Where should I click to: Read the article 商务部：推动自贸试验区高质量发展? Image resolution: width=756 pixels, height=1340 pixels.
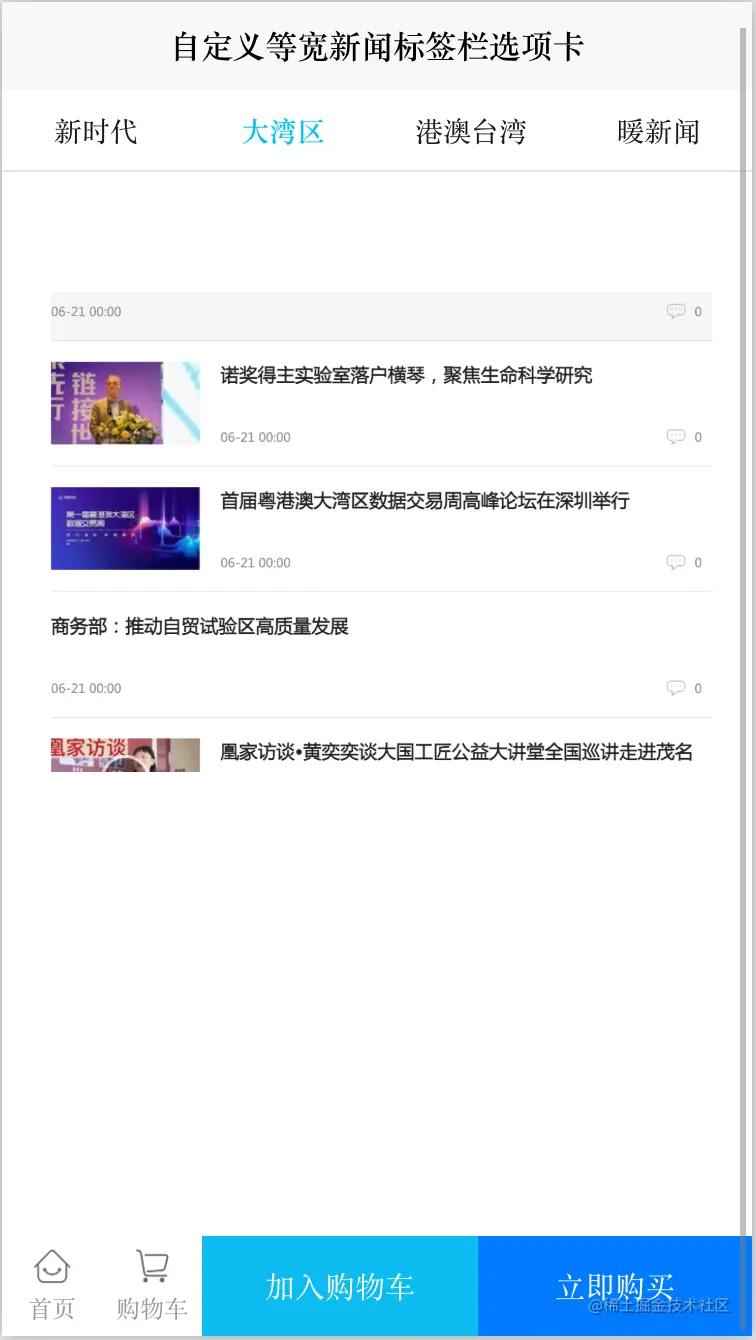[200, 627]
